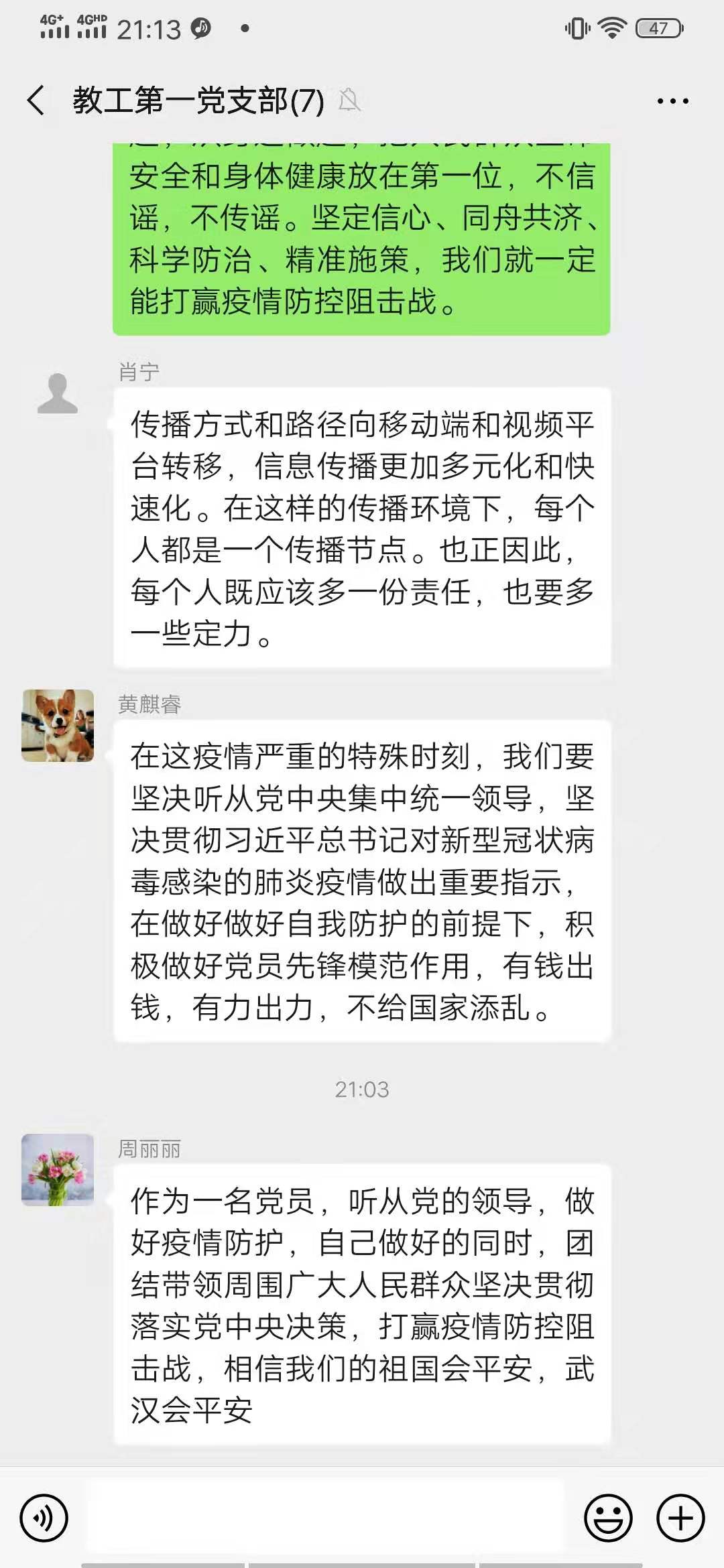The image size is (724, 1568).
Task: Open the plus attachment menu
Action: click(x=680, y=1518)
